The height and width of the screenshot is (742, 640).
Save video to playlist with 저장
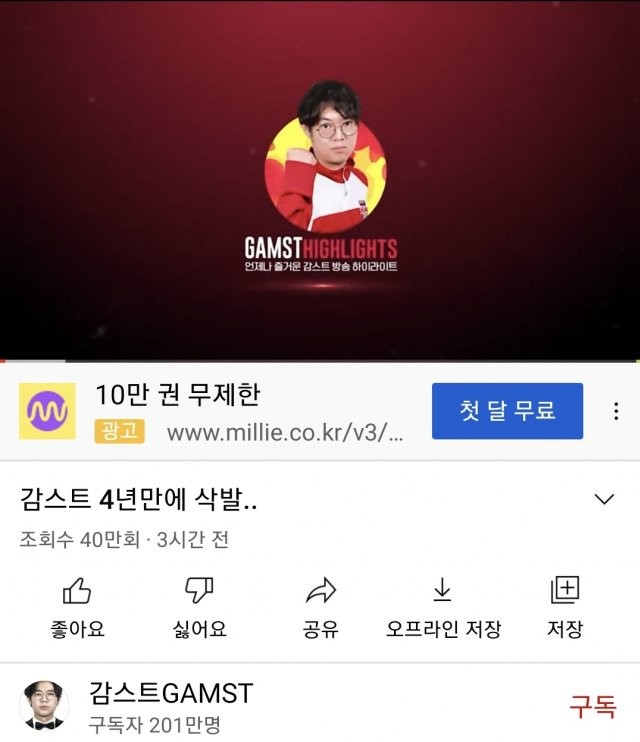click(x=565, y=605)
